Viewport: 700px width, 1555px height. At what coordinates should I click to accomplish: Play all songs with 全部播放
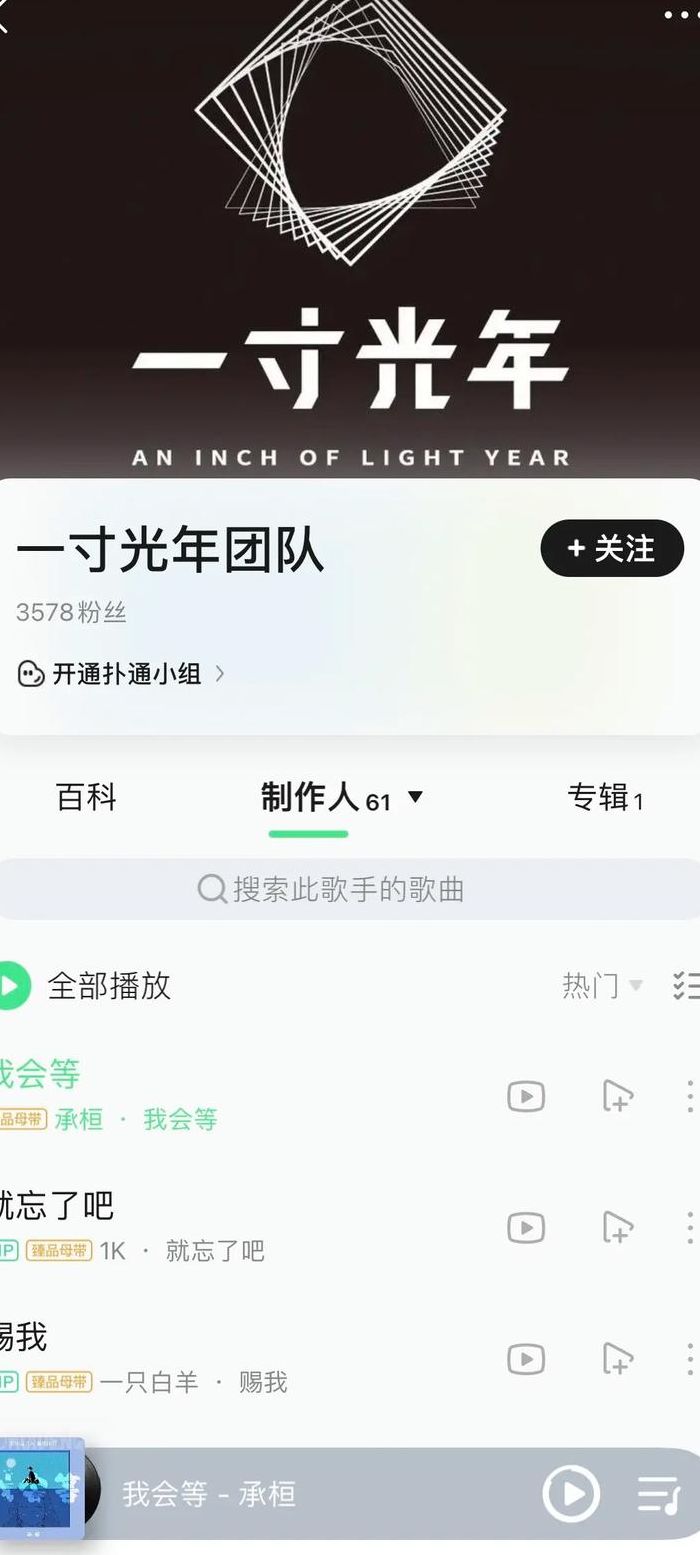[86, 985]
